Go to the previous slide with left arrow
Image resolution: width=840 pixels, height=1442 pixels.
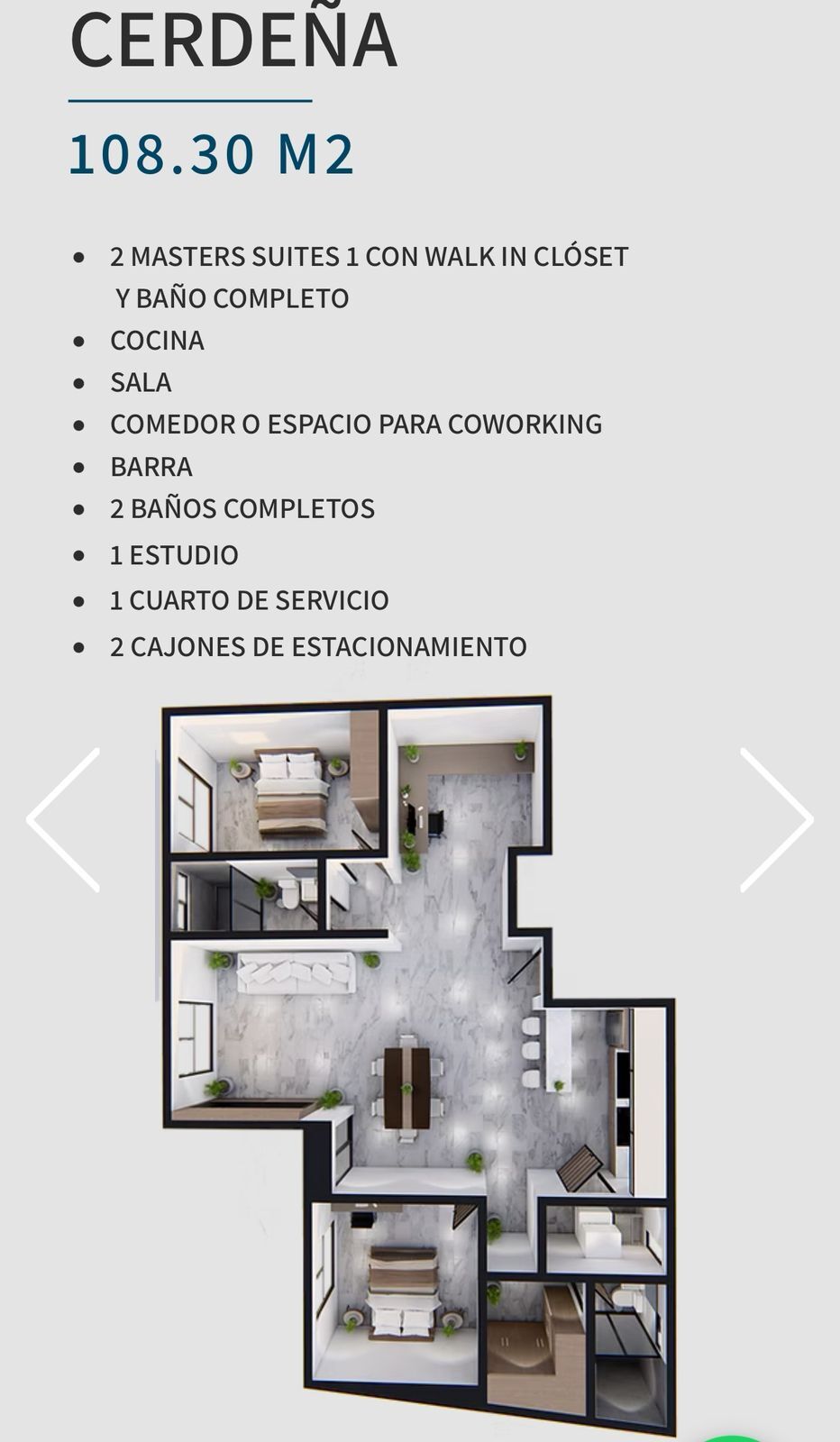click(63, 820)
